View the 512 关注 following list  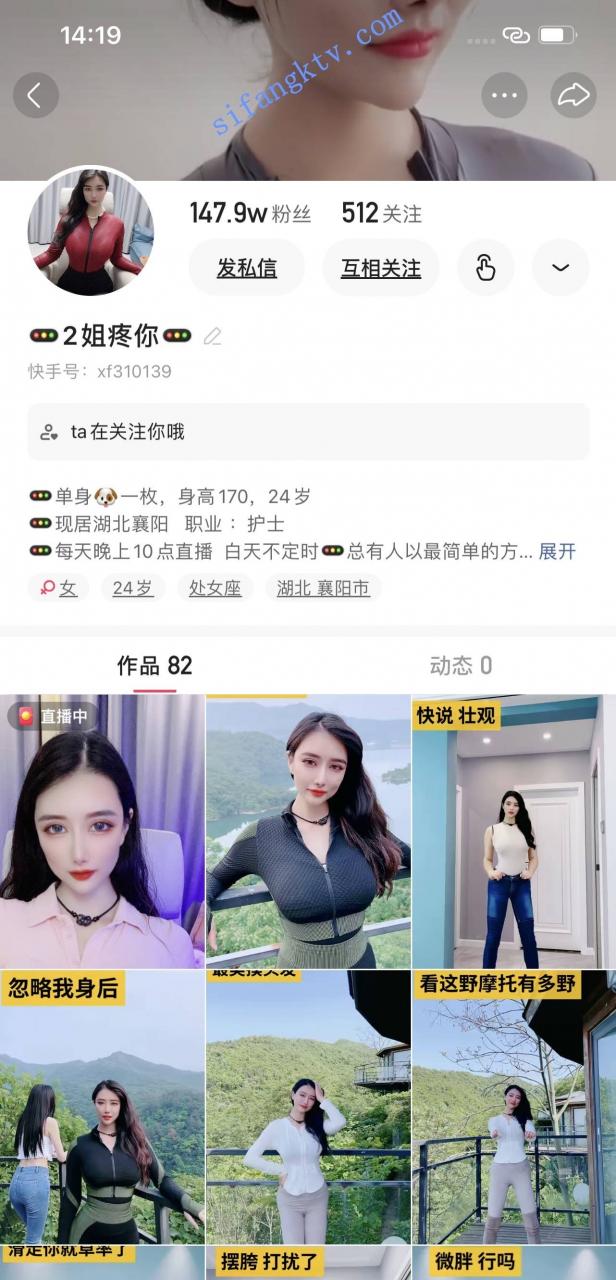(x=381, y=213)
